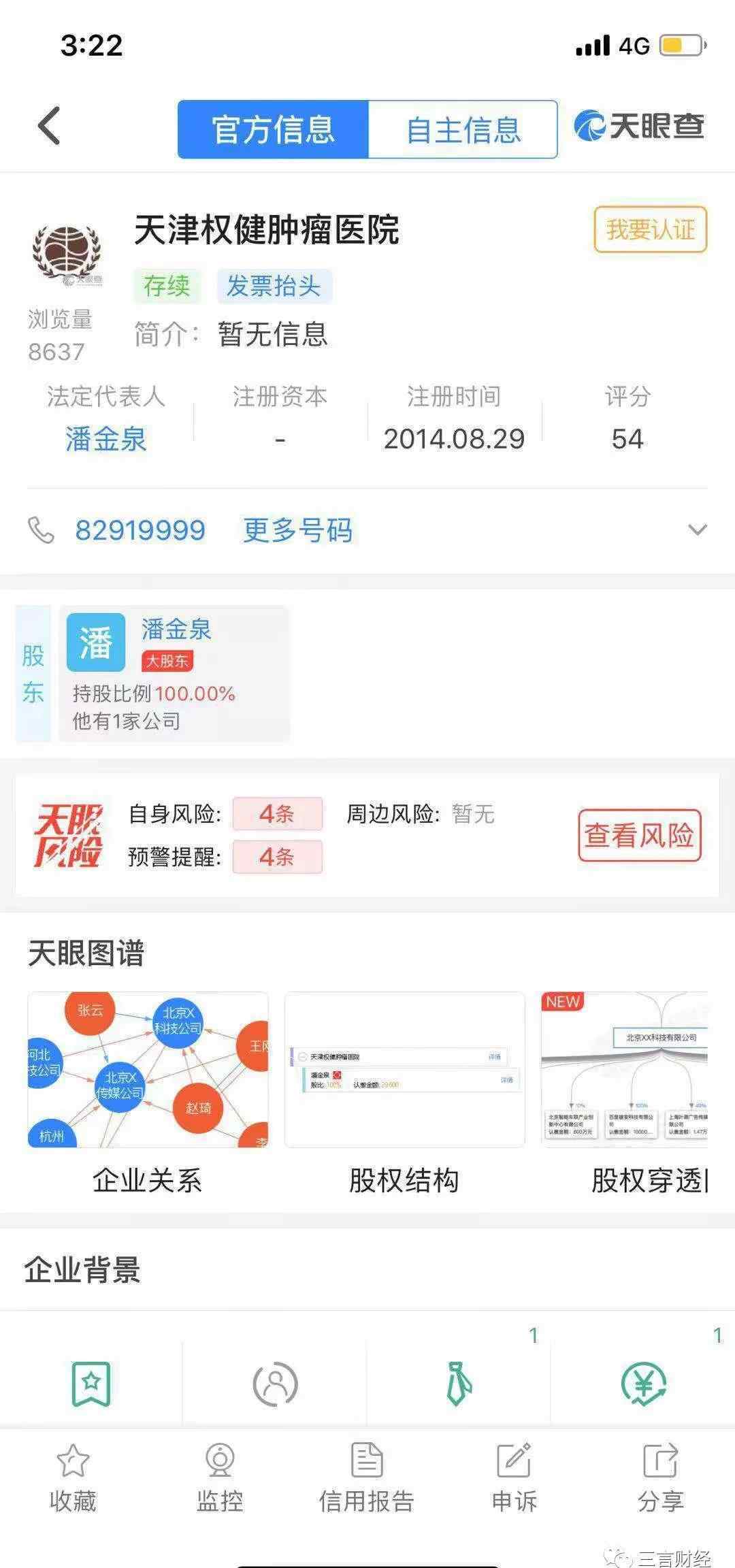735x1568 pixels.
Task: Go back using the top-left arrow
Action: [x=49, y=126]
